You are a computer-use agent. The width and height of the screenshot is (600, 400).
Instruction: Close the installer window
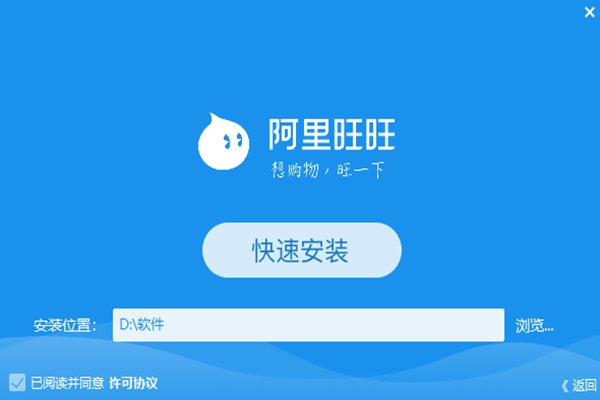click(589, 10)
